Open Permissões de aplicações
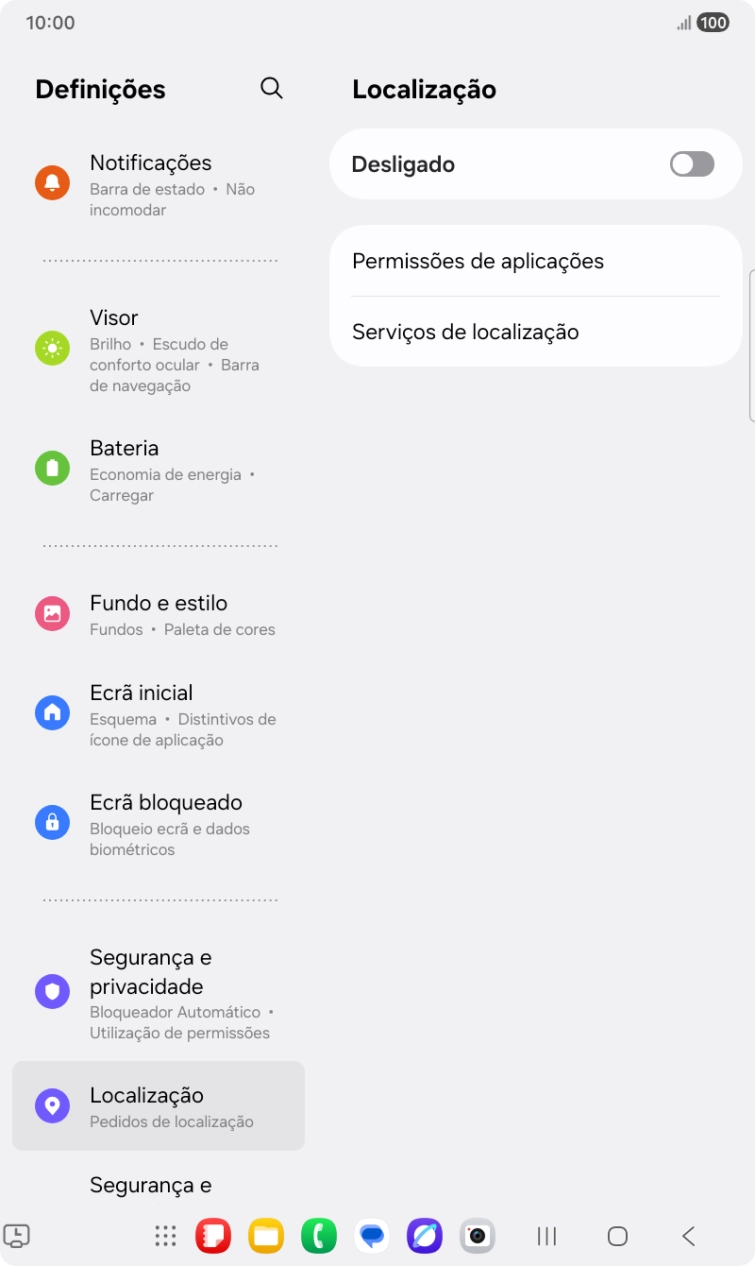755x1266 pixels. click(478, 261)
